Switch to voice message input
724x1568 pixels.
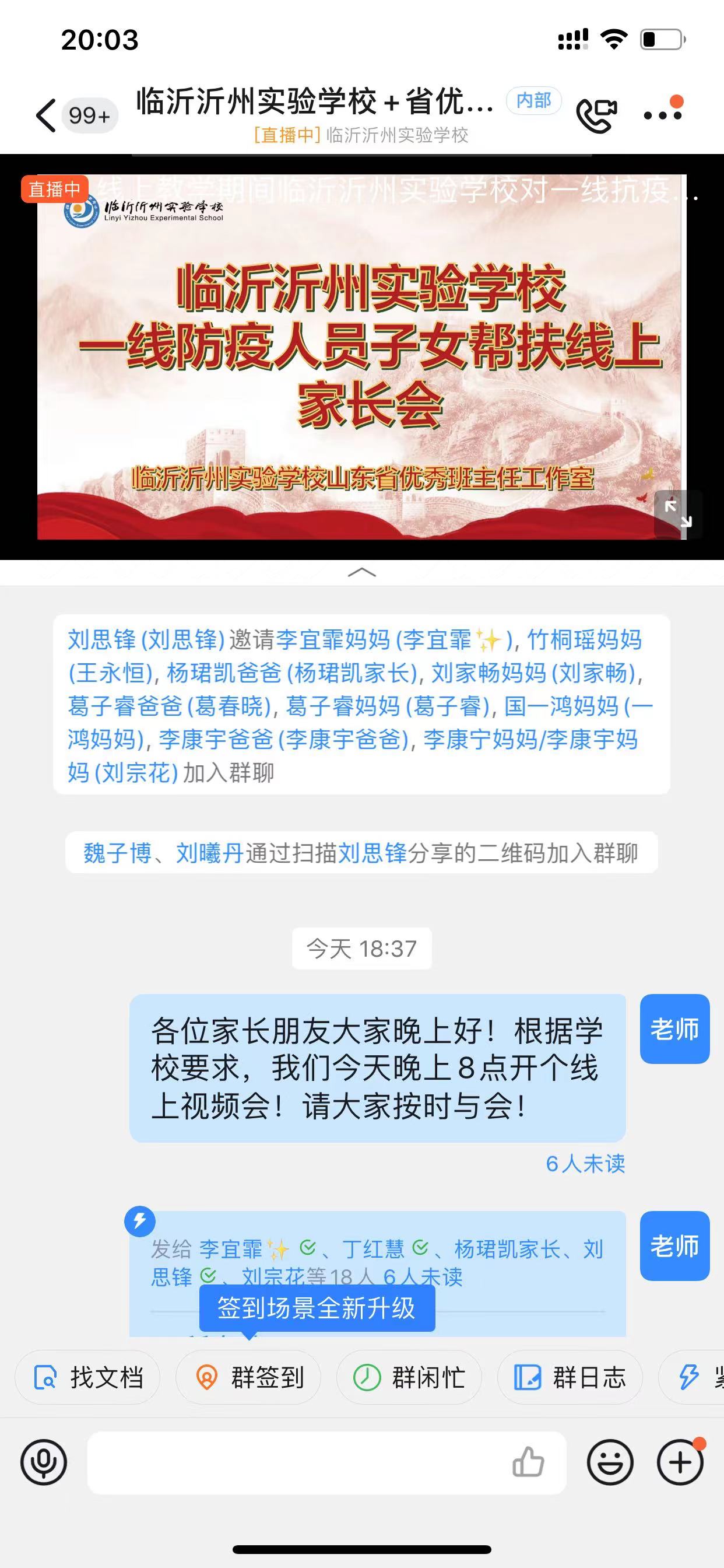(44, 1462)
